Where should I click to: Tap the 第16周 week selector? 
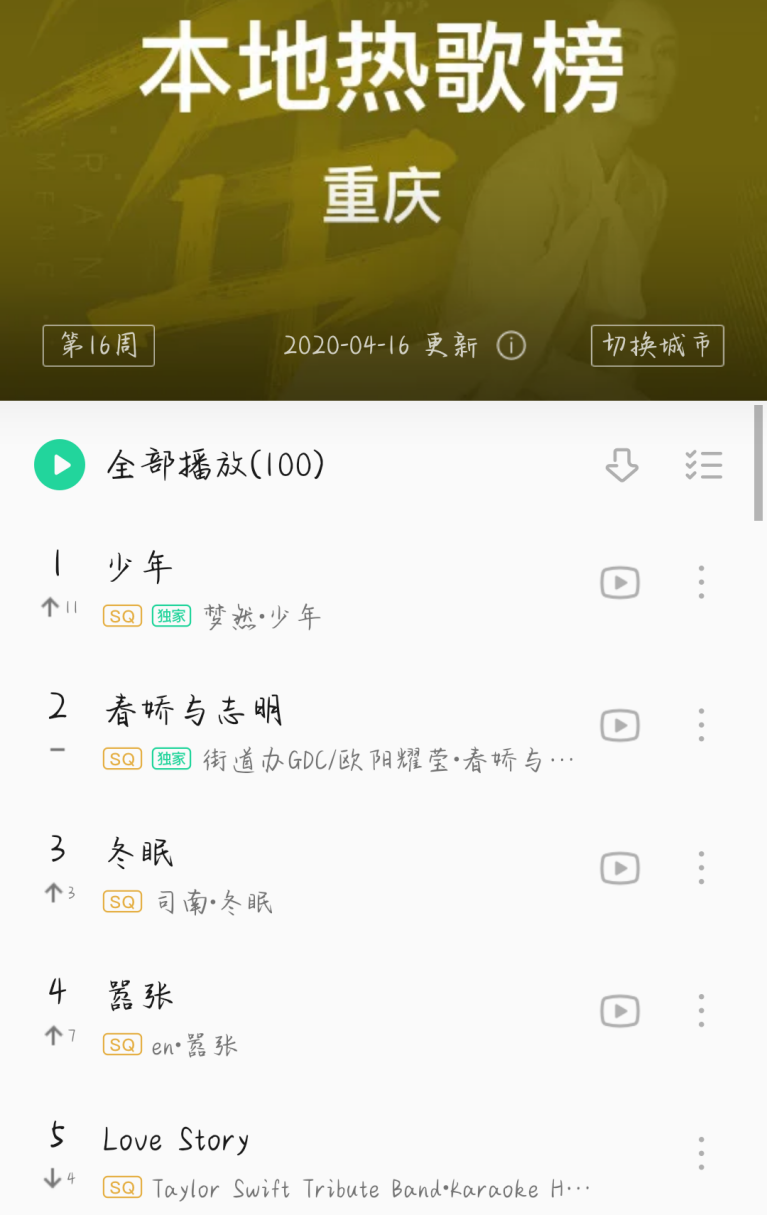99,346
